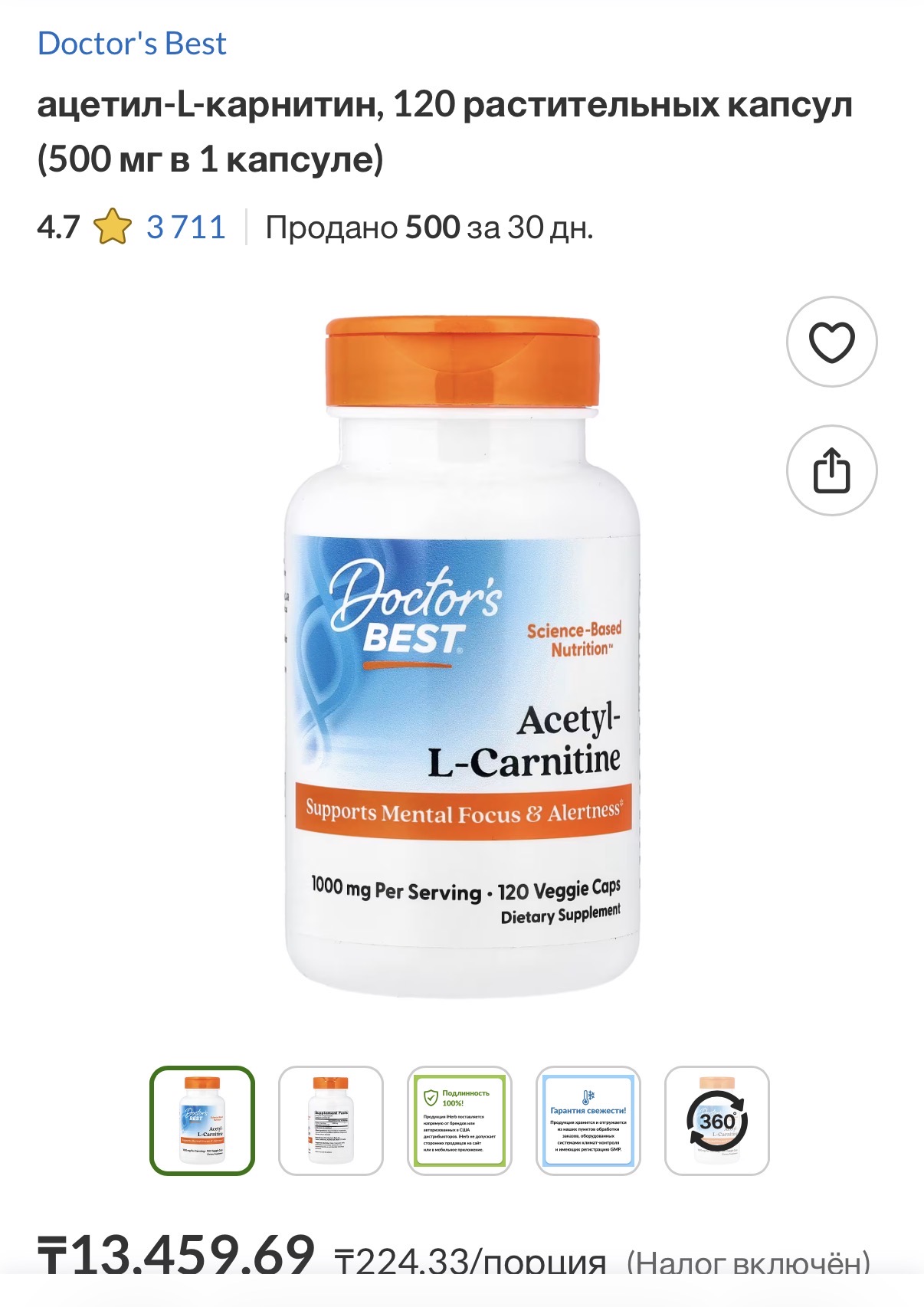Image resolution: width=924 pixels, height=1307 pixels.
Task: View the Supplement Facts label thumbnail
Action: pyautogui.click(x=331, y=1120)
